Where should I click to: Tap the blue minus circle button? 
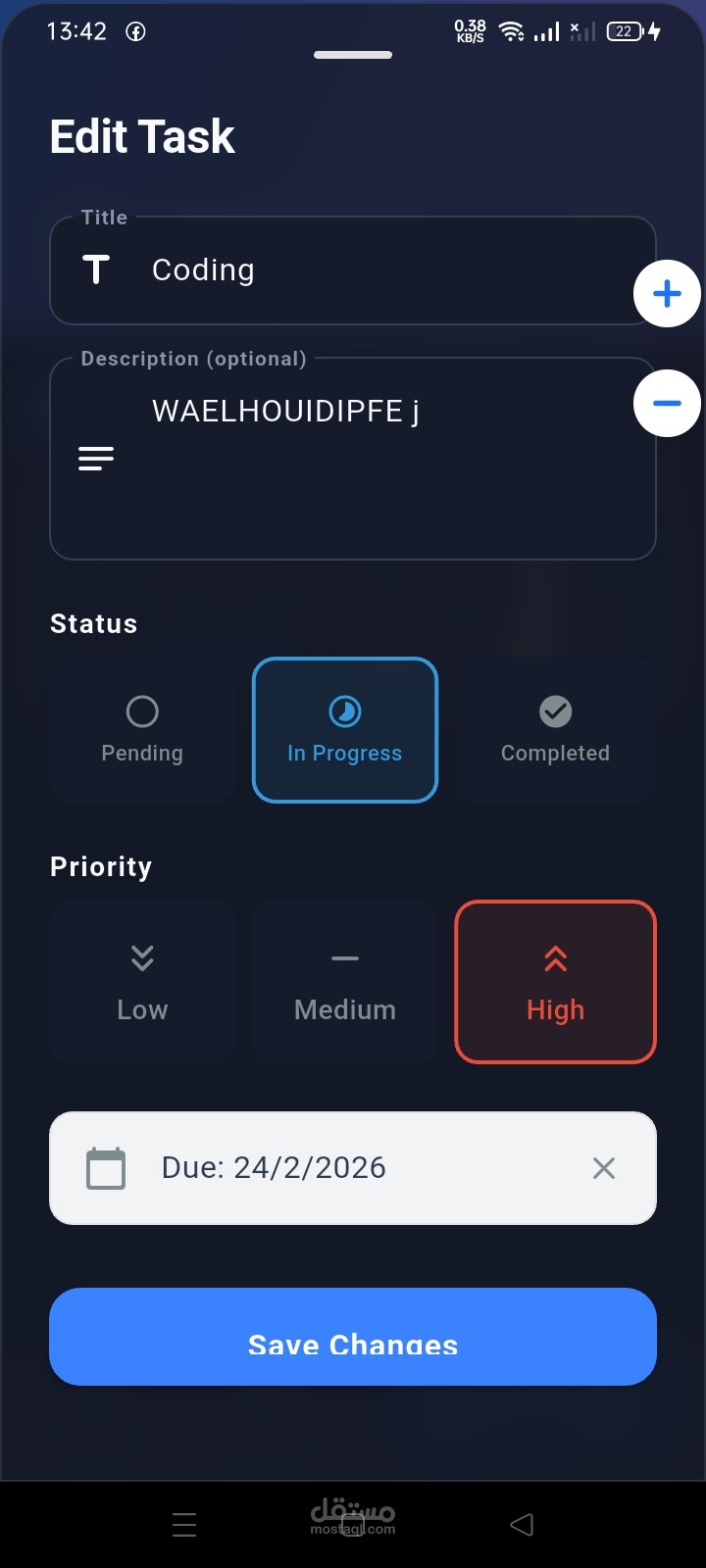pyautogui.click(x=667, y=404)
